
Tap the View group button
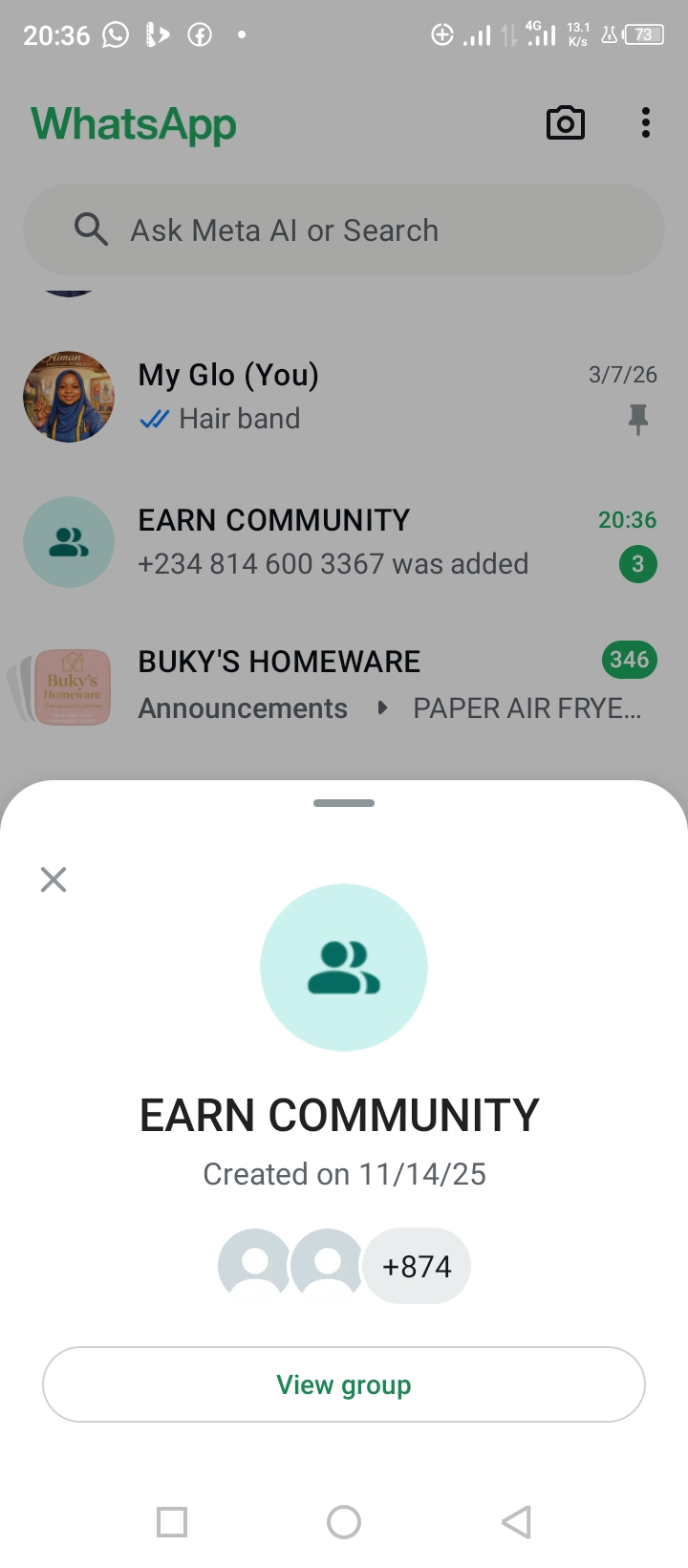pos(344,1384)
